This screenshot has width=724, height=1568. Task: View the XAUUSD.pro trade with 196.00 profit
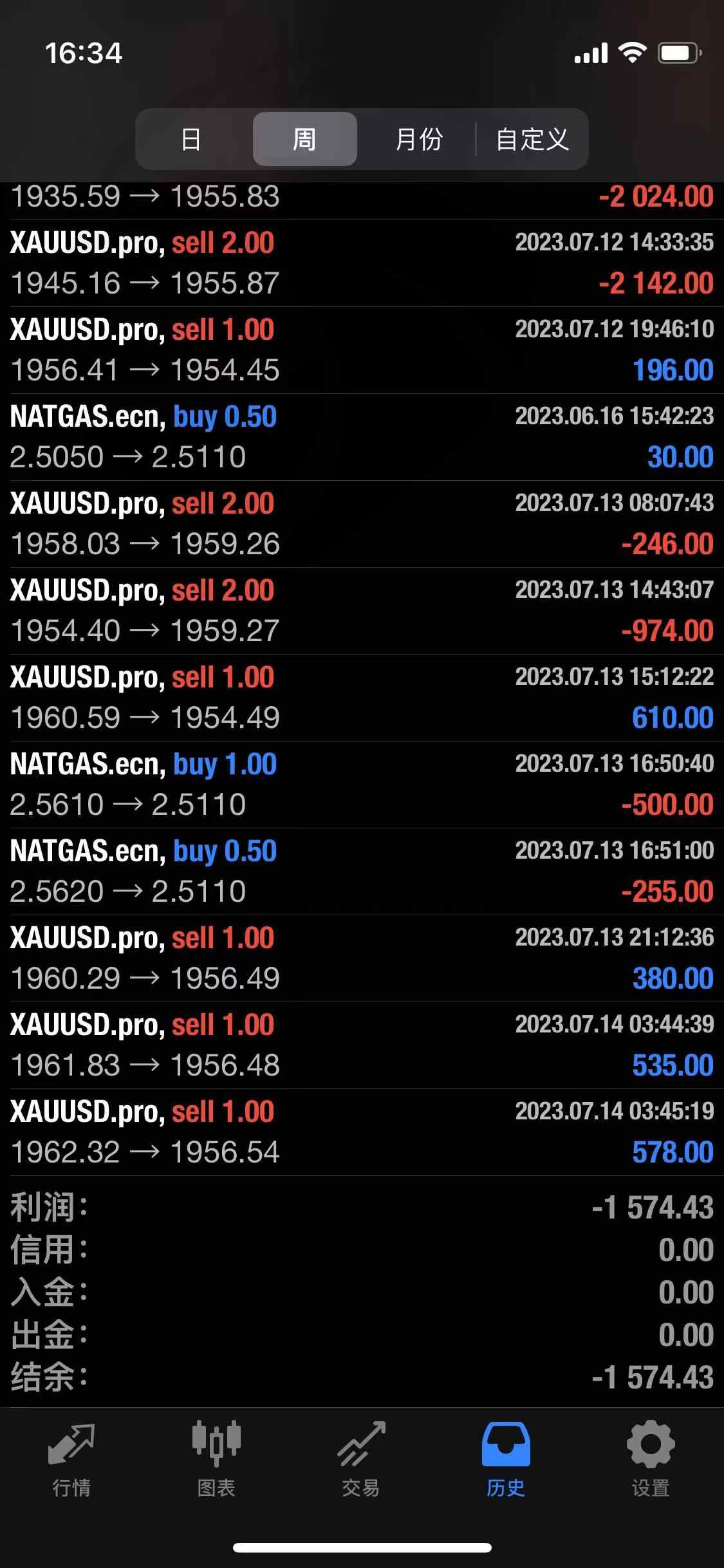pos(362,350)
